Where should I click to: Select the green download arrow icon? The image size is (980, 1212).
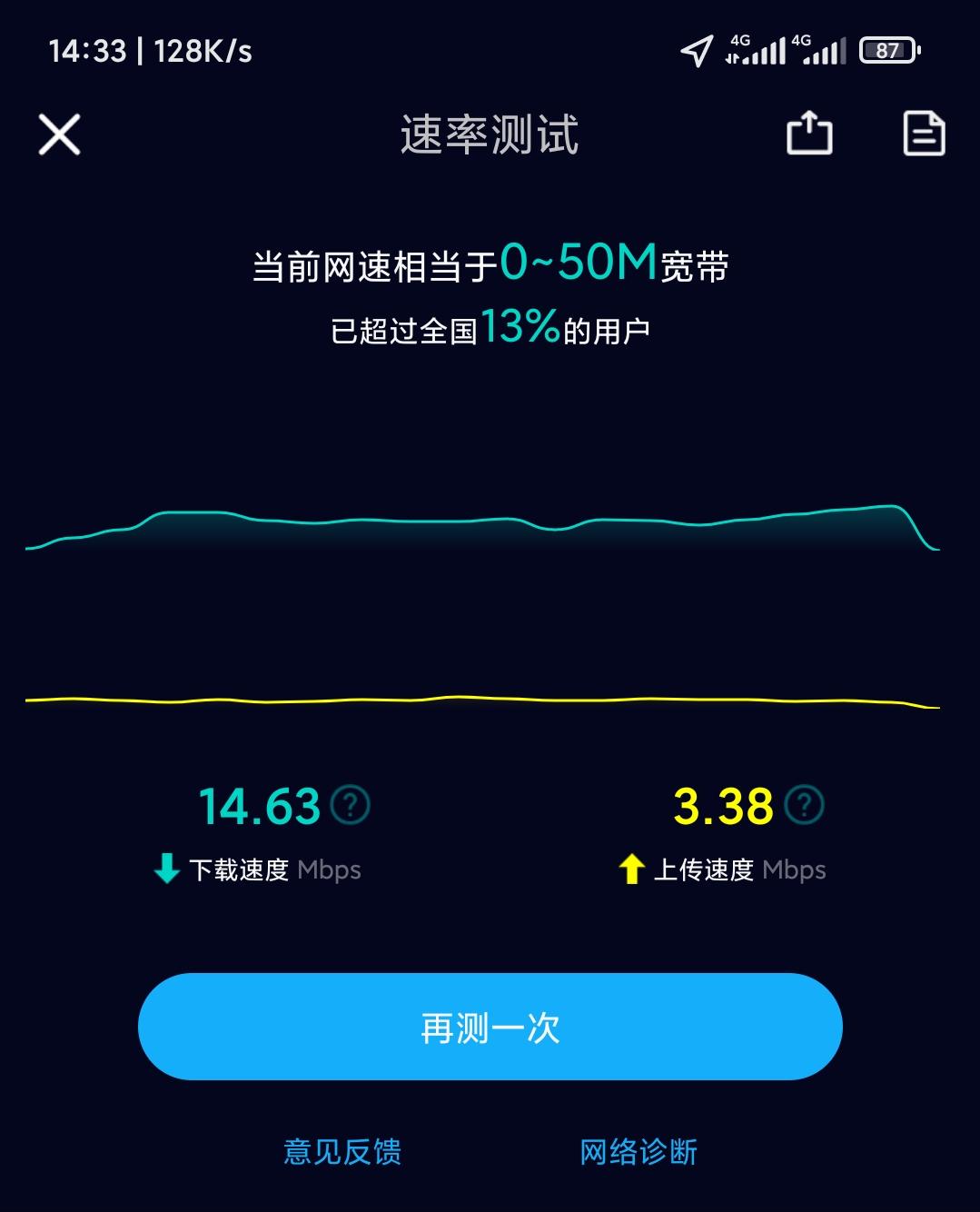167,869
